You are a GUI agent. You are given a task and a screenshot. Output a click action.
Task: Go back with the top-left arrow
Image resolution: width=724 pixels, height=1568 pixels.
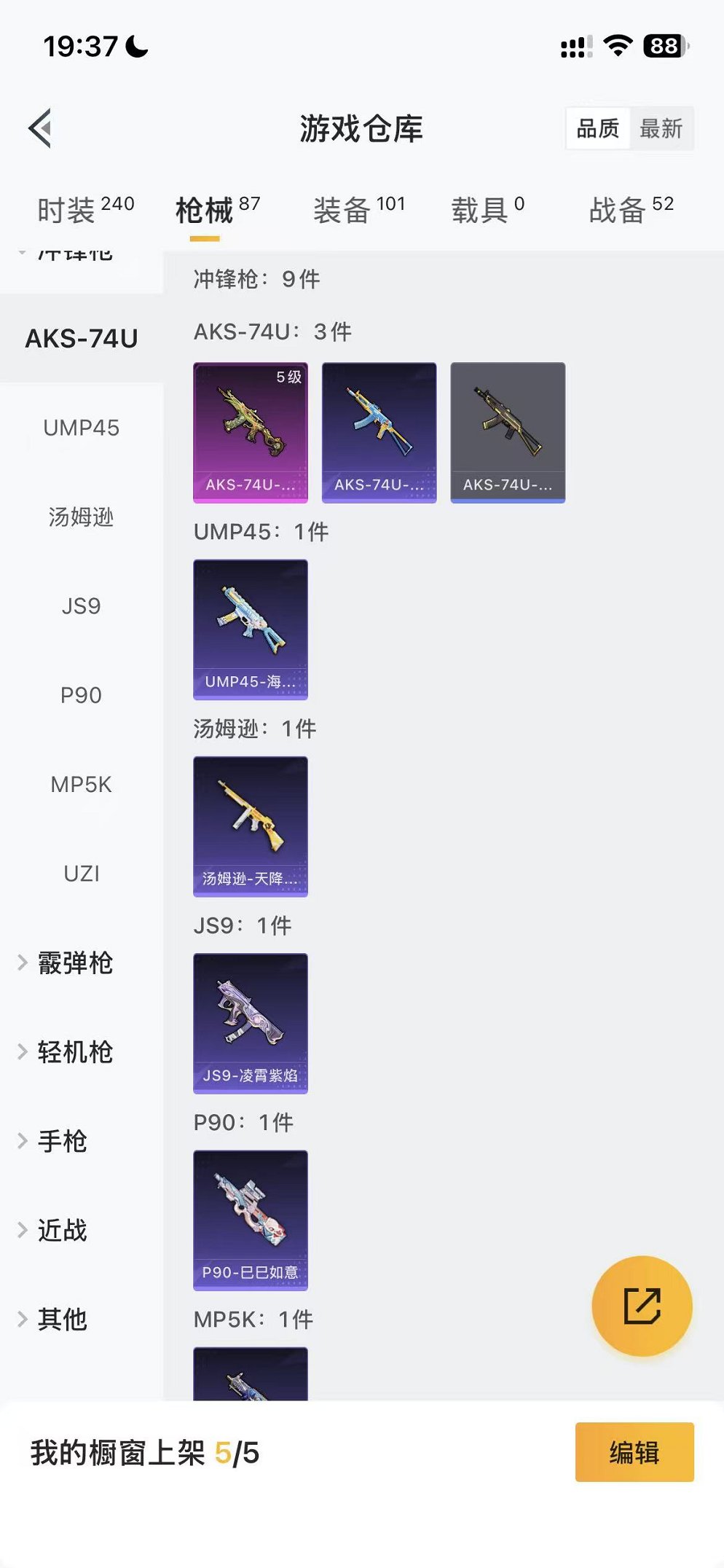point(41,128)
